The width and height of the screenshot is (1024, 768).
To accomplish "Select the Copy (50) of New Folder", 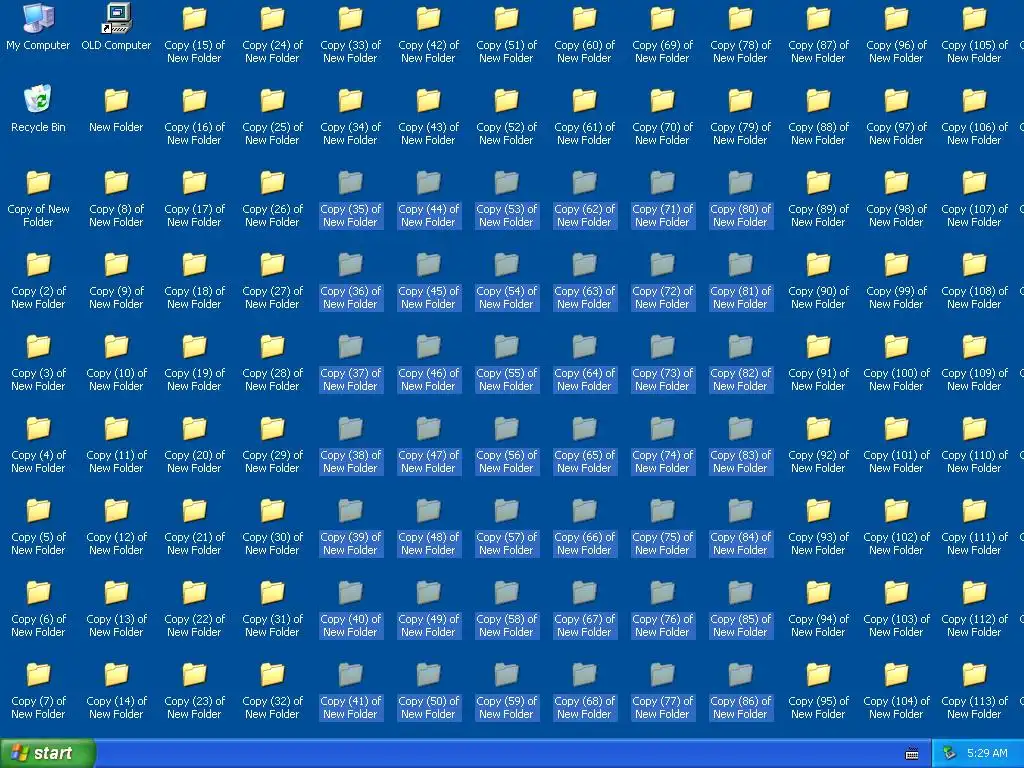I will click(x=428, y=676).
